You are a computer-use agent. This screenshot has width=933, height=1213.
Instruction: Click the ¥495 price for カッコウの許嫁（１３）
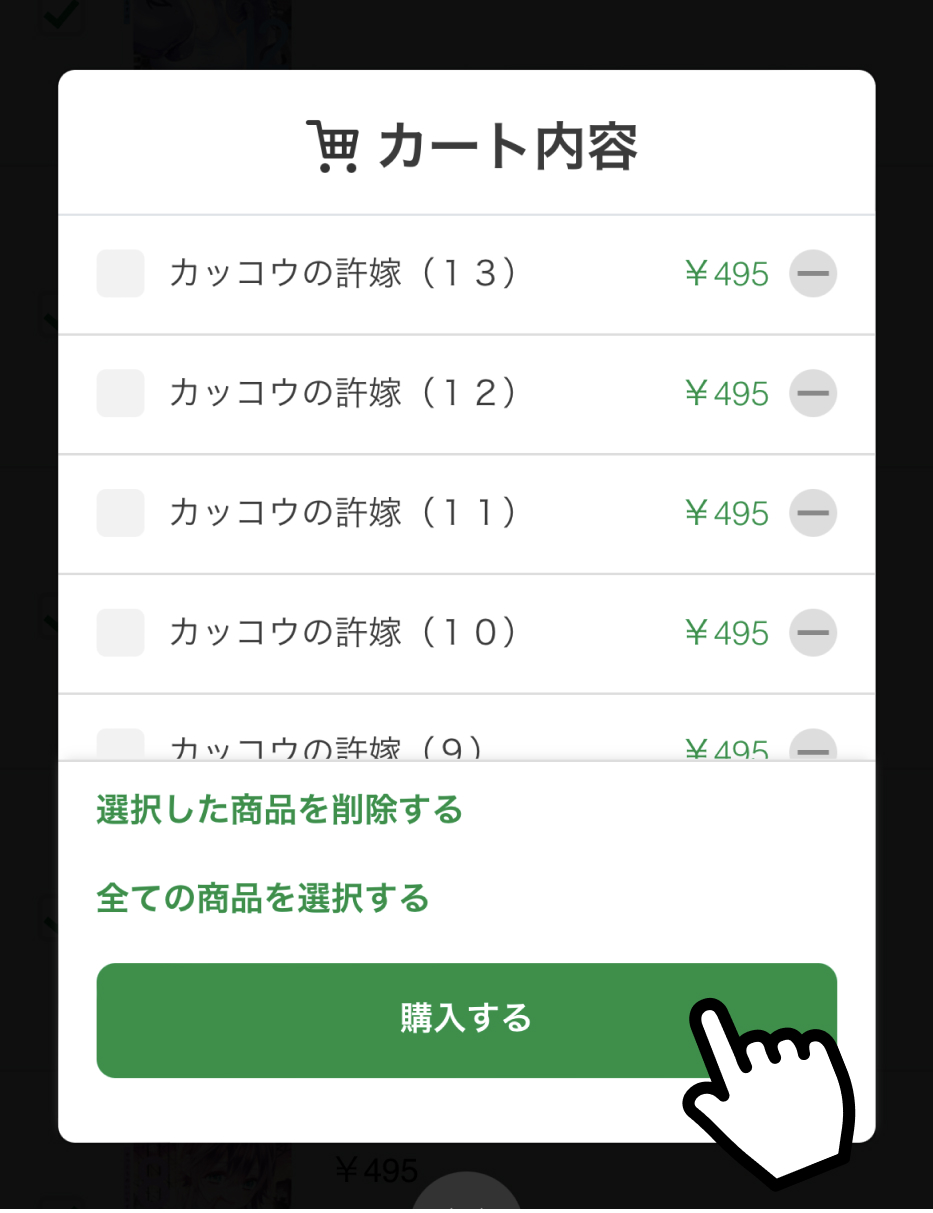tap(727, 274)
